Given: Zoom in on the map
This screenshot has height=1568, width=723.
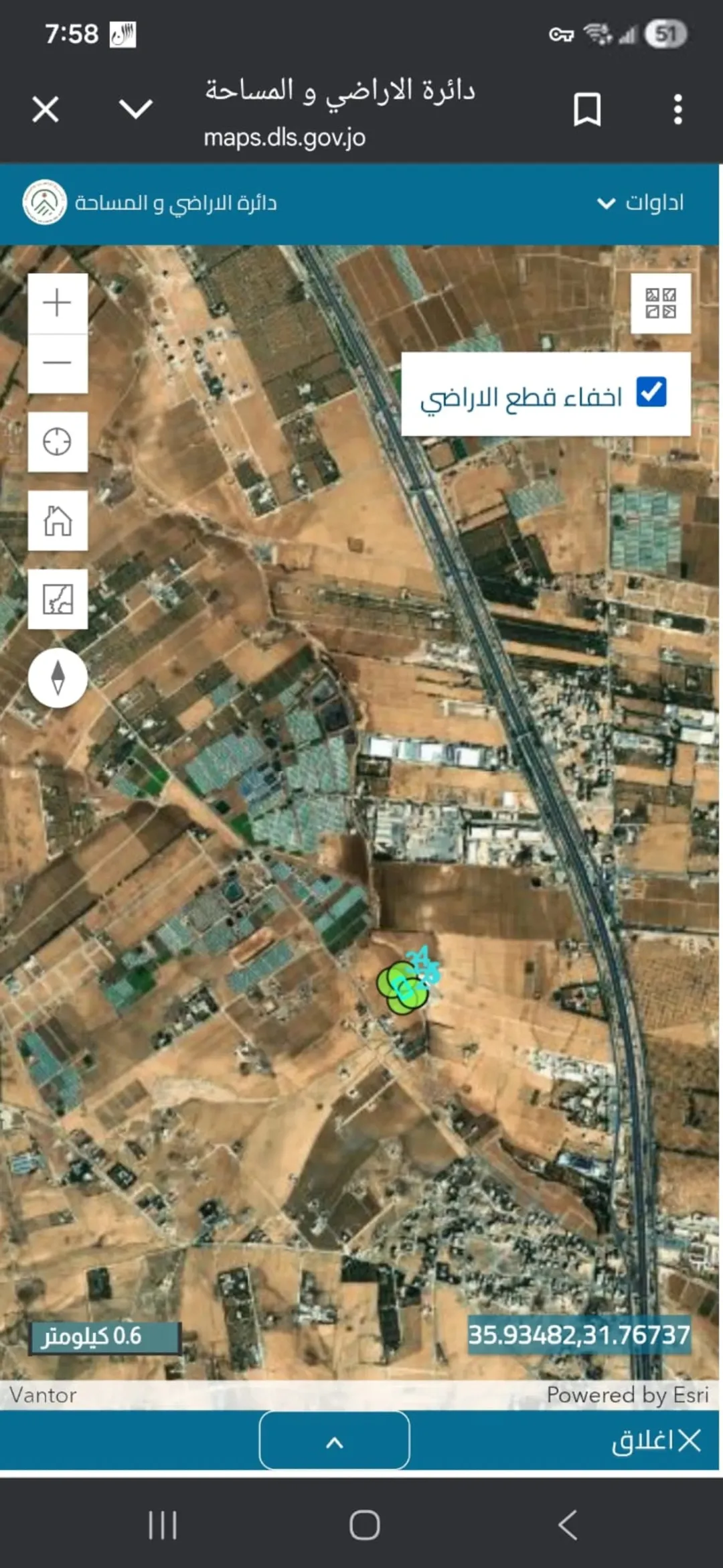Looking at the screenshot, I should [58, 303].
